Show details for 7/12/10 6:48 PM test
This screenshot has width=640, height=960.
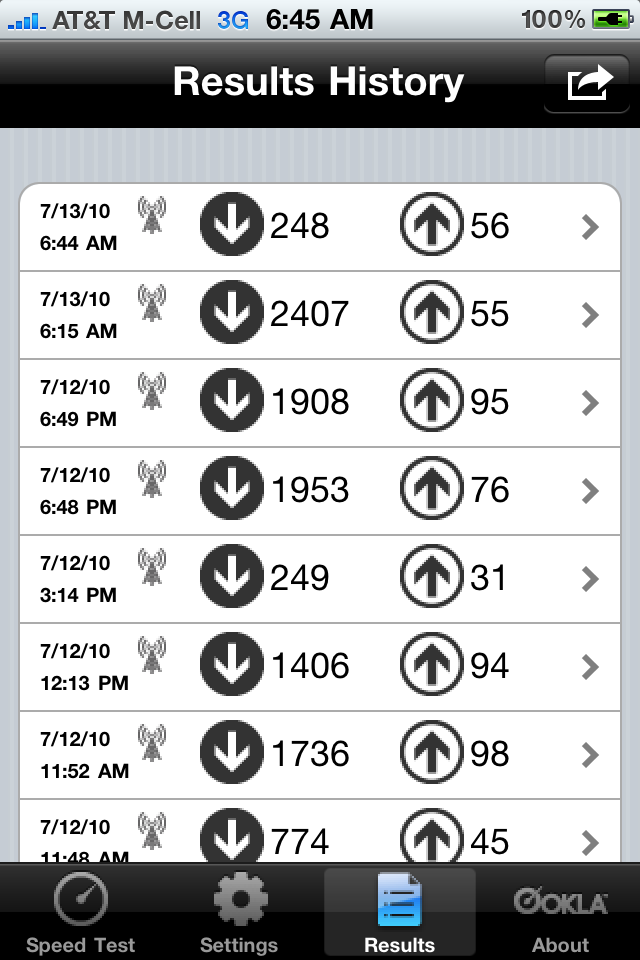click(320, 491)
